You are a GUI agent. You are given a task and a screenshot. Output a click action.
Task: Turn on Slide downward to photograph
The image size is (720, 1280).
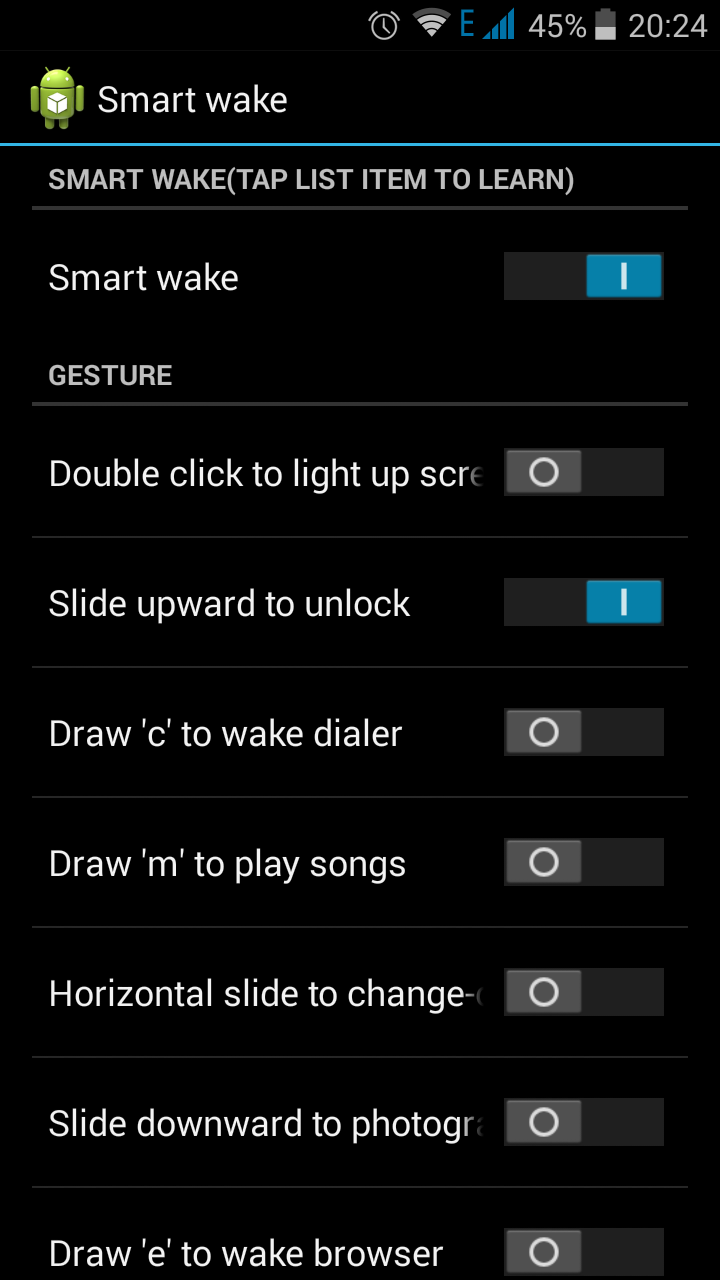[583, 1123]
